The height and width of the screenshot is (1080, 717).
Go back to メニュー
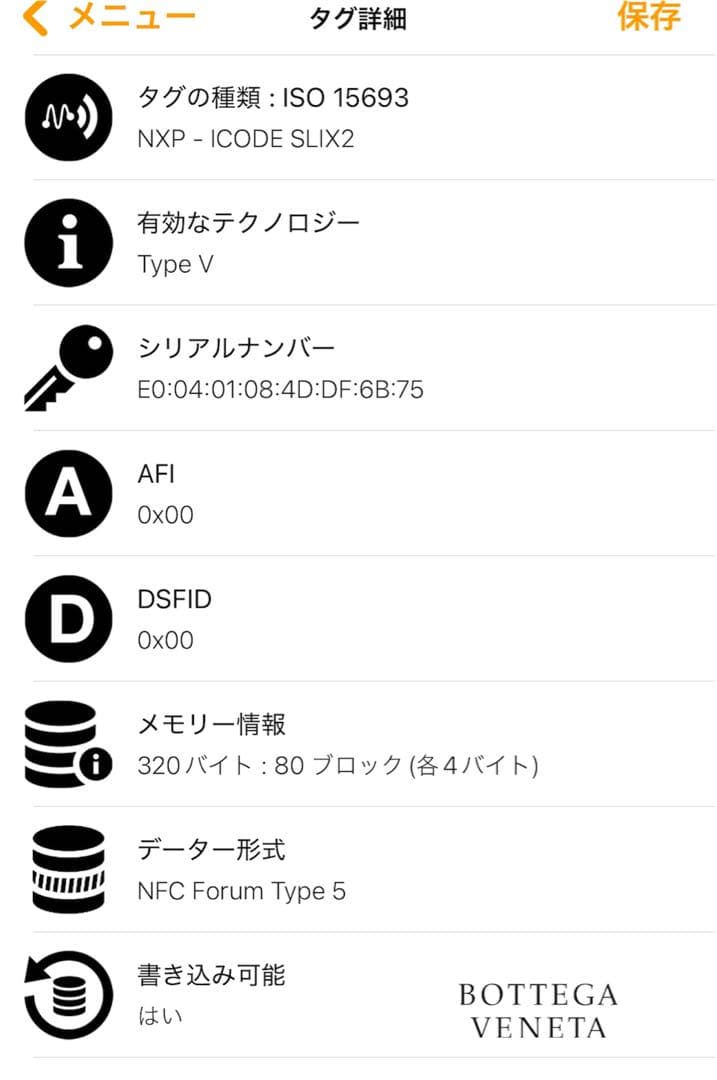tap(110, 17)
